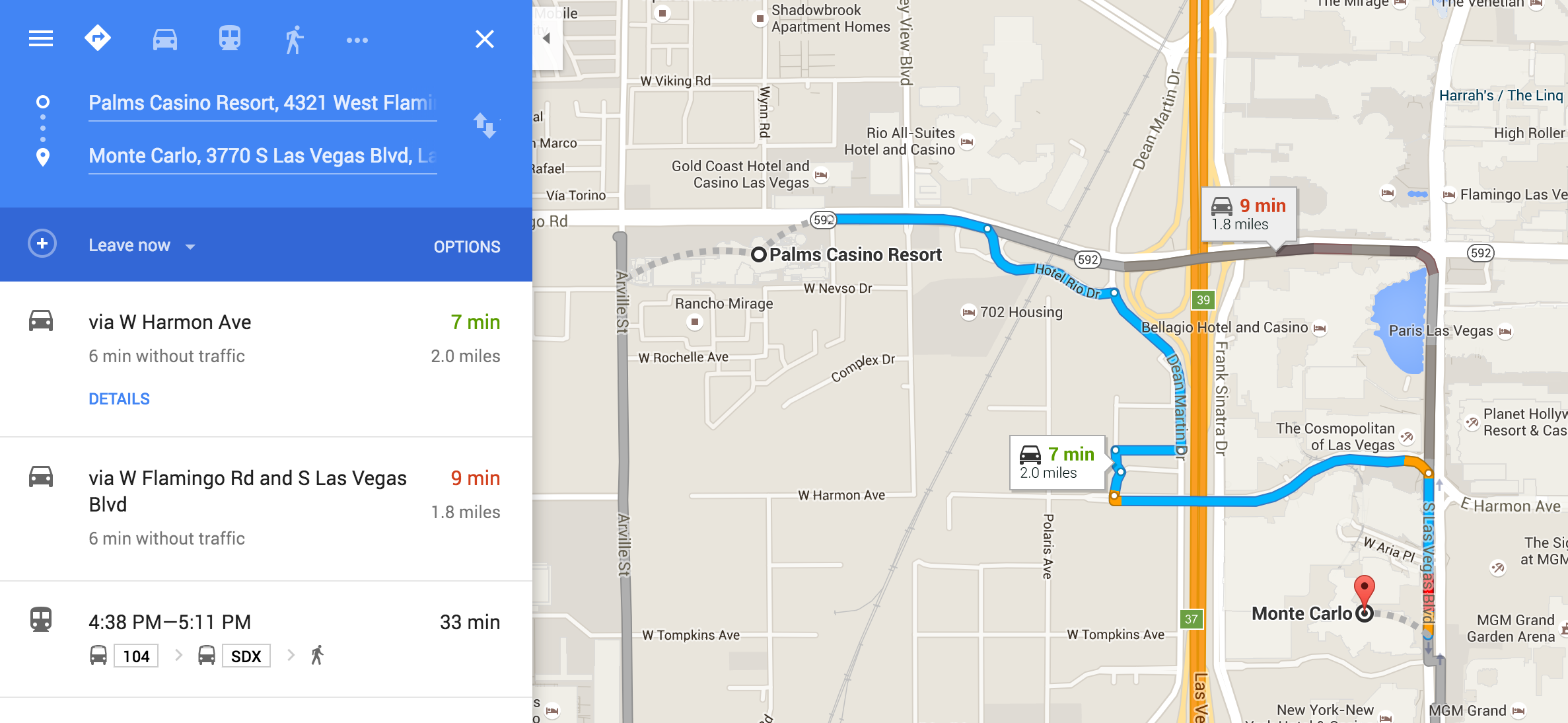Edit the Monte Carlo destination field
Viewport: 1568px width, 723px height.
262,156
